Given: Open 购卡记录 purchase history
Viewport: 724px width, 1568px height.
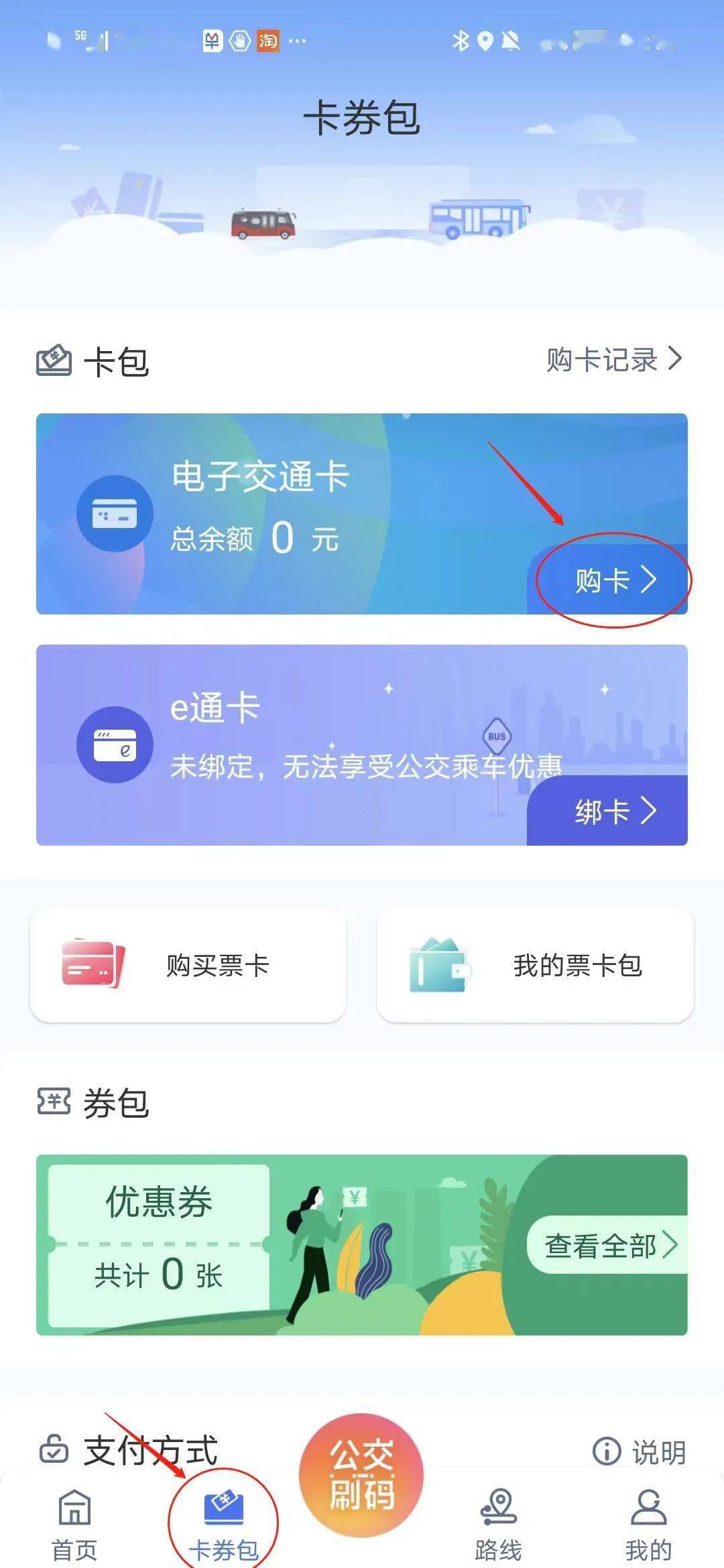Looking at the screenshot, I should click(613, 360).
